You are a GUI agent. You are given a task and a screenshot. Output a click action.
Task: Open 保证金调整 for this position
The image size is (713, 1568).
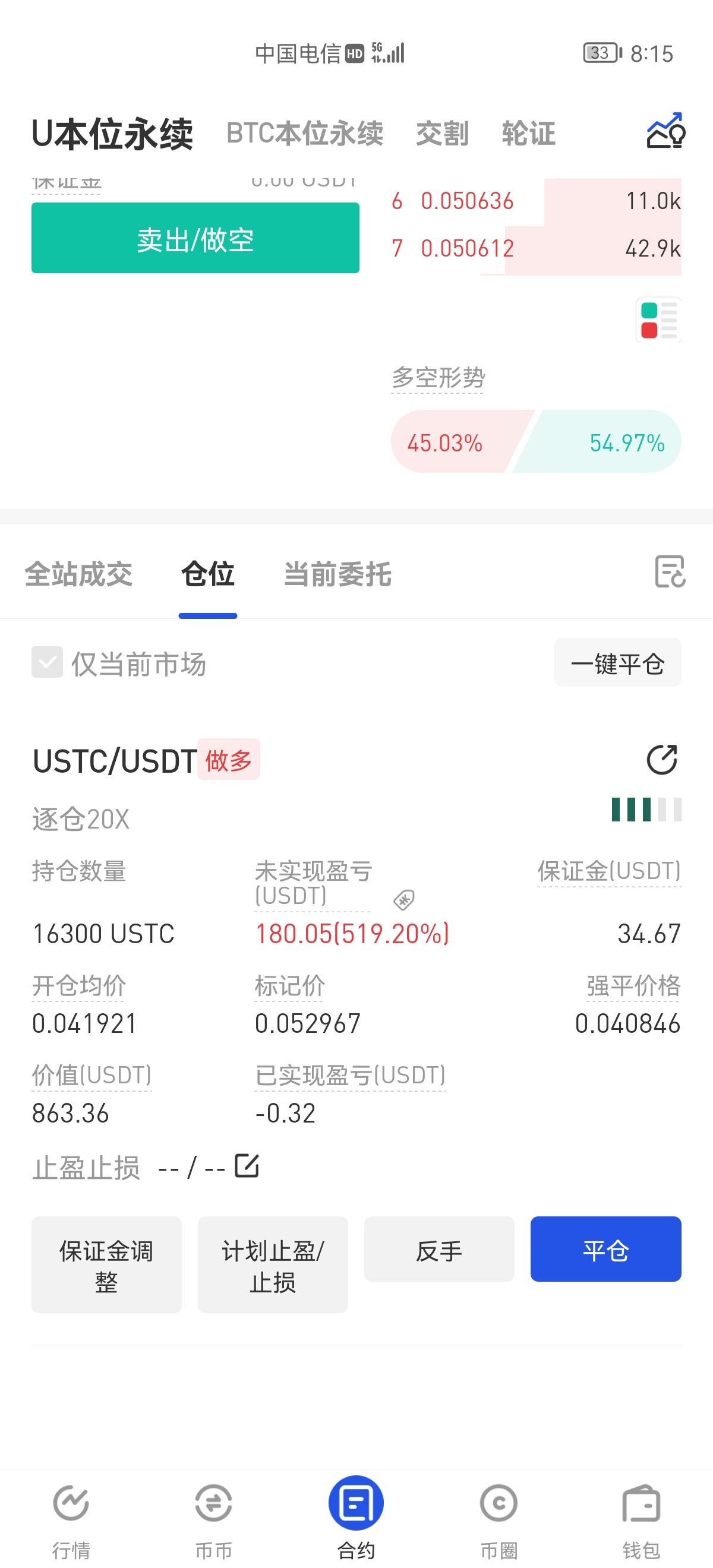[x=106, y=1265]
